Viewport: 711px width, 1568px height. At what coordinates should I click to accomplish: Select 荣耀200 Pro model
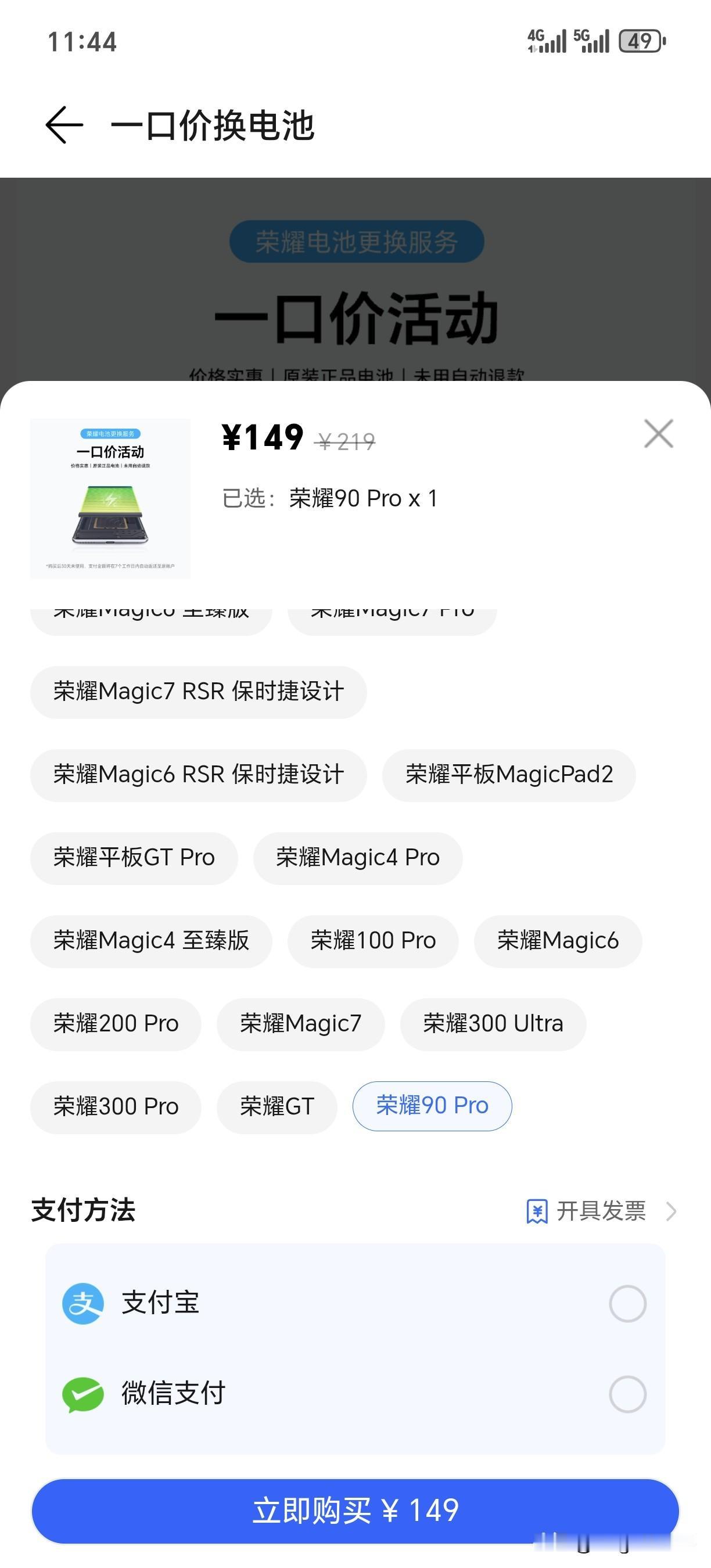[116, 1023]
